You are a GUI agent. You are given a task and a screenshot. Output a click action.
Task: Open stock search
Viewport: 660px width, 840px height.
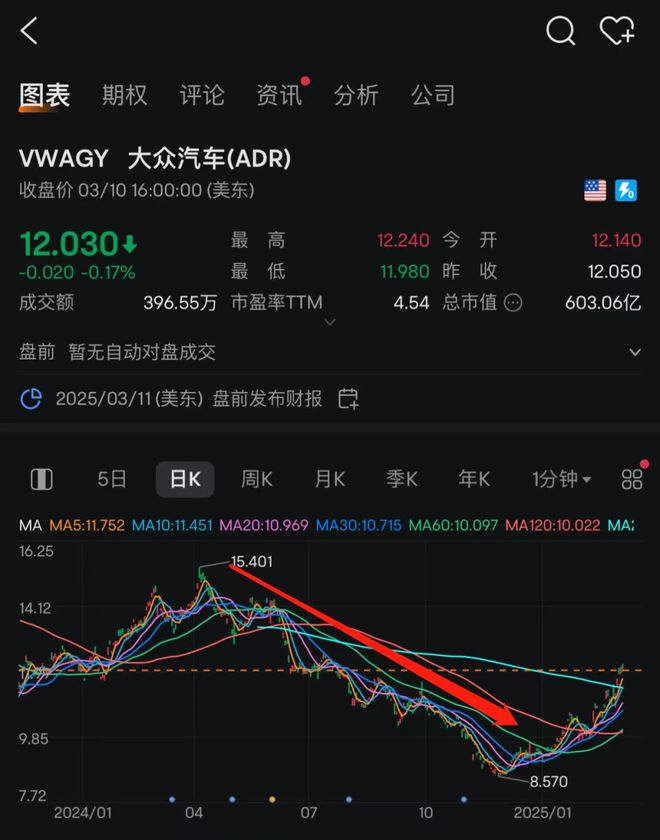coord(561,31)
